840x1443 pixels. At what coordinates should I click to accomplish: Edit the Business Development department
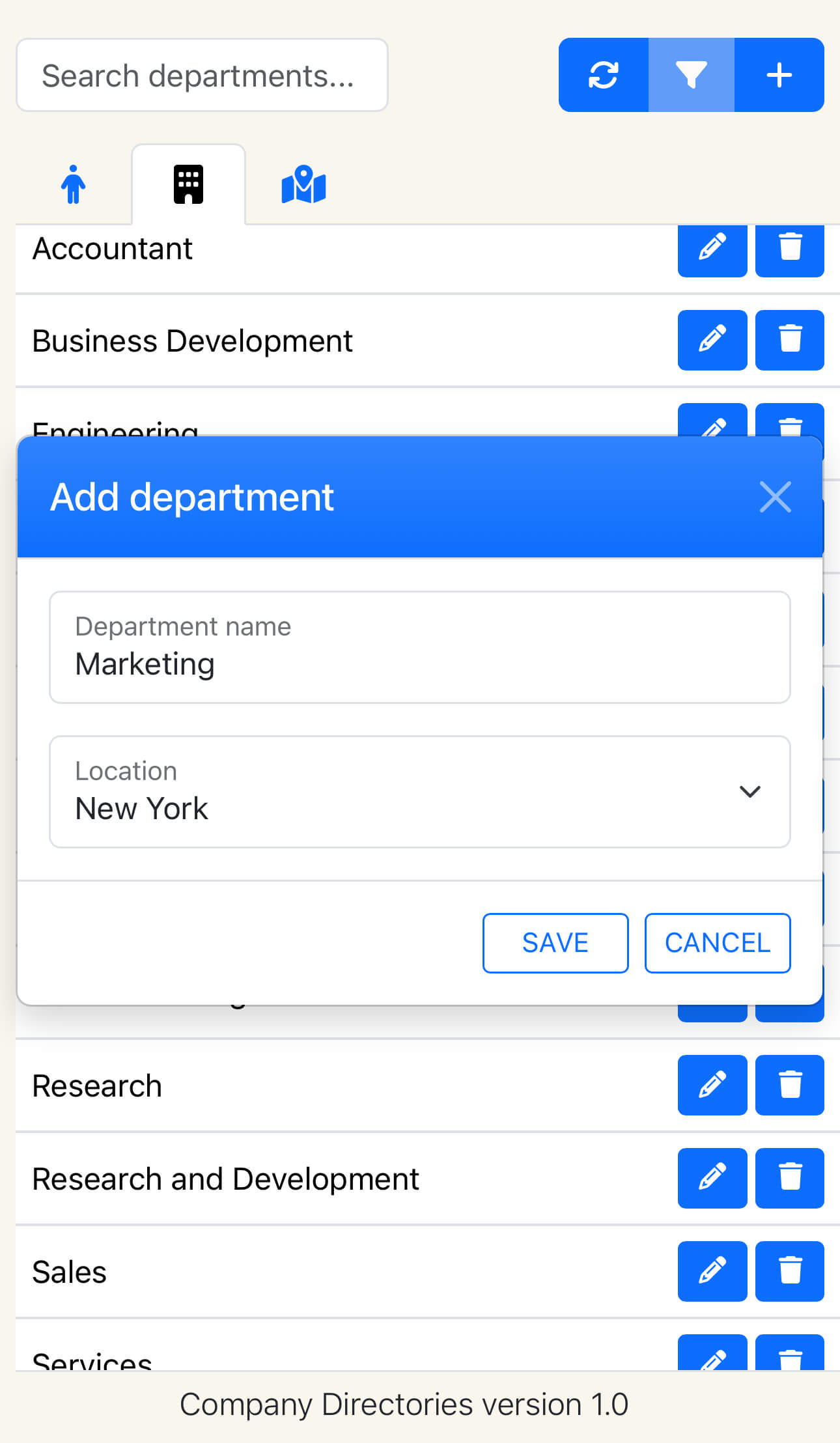[x=712, y=340]
